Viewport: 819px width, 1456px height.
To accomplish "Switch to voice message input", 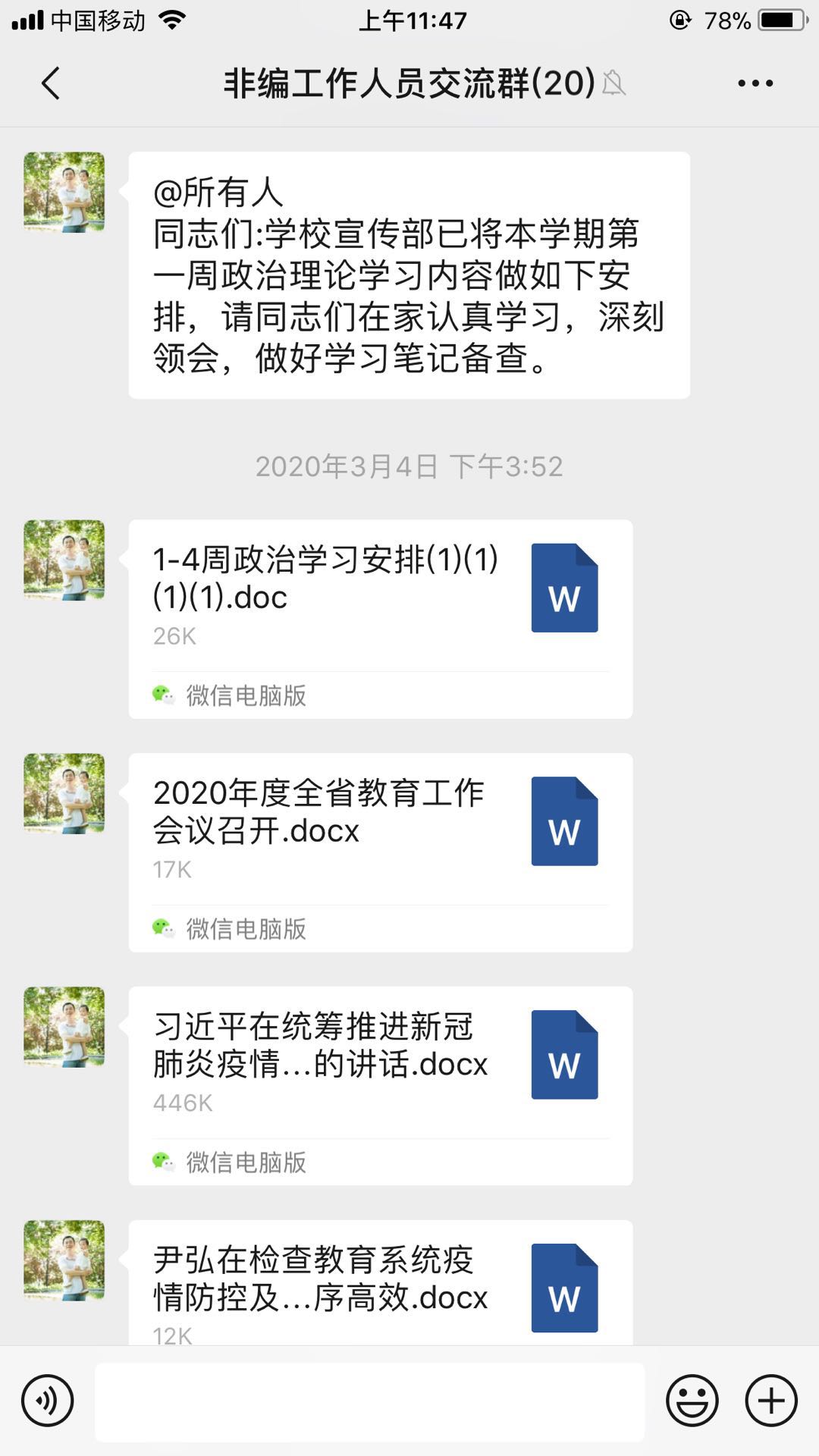I will pos(47,1401).
